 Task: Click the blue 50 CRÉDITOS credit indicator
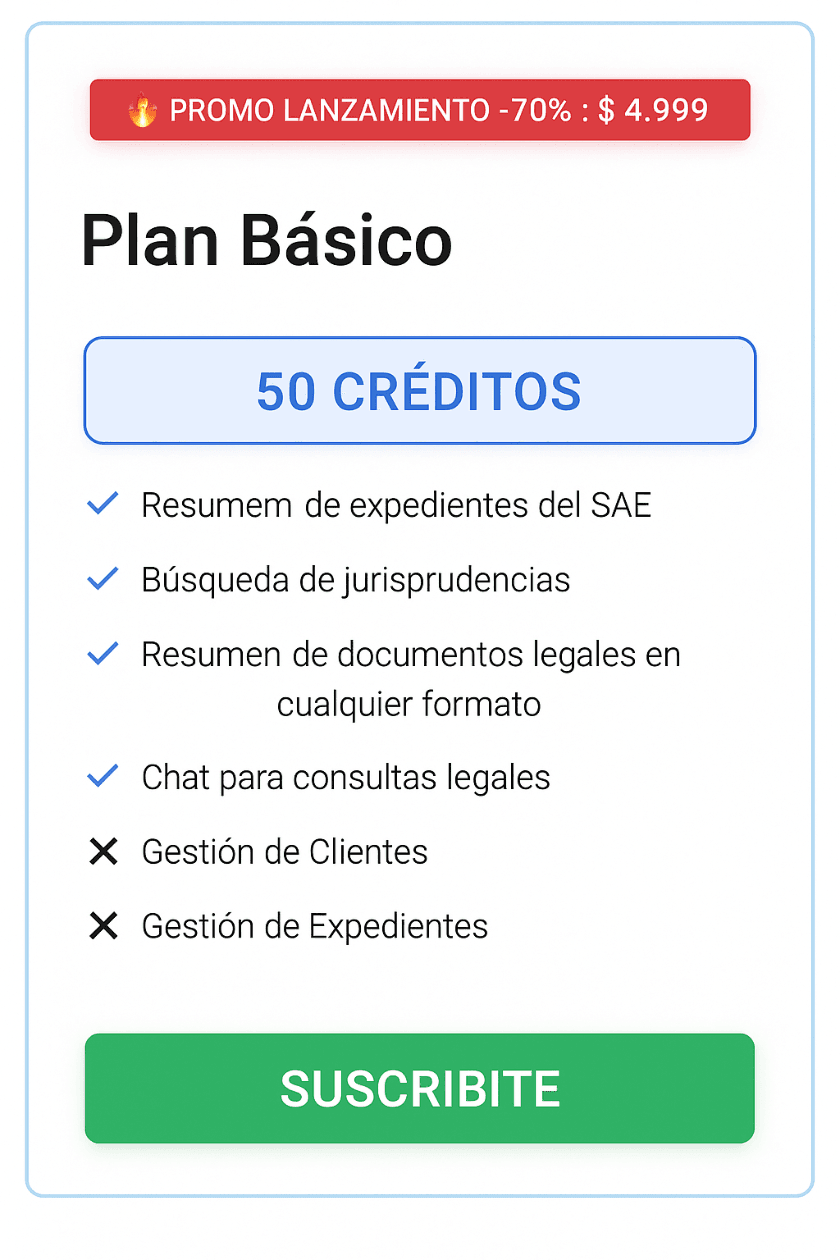[x=420, y=390]
